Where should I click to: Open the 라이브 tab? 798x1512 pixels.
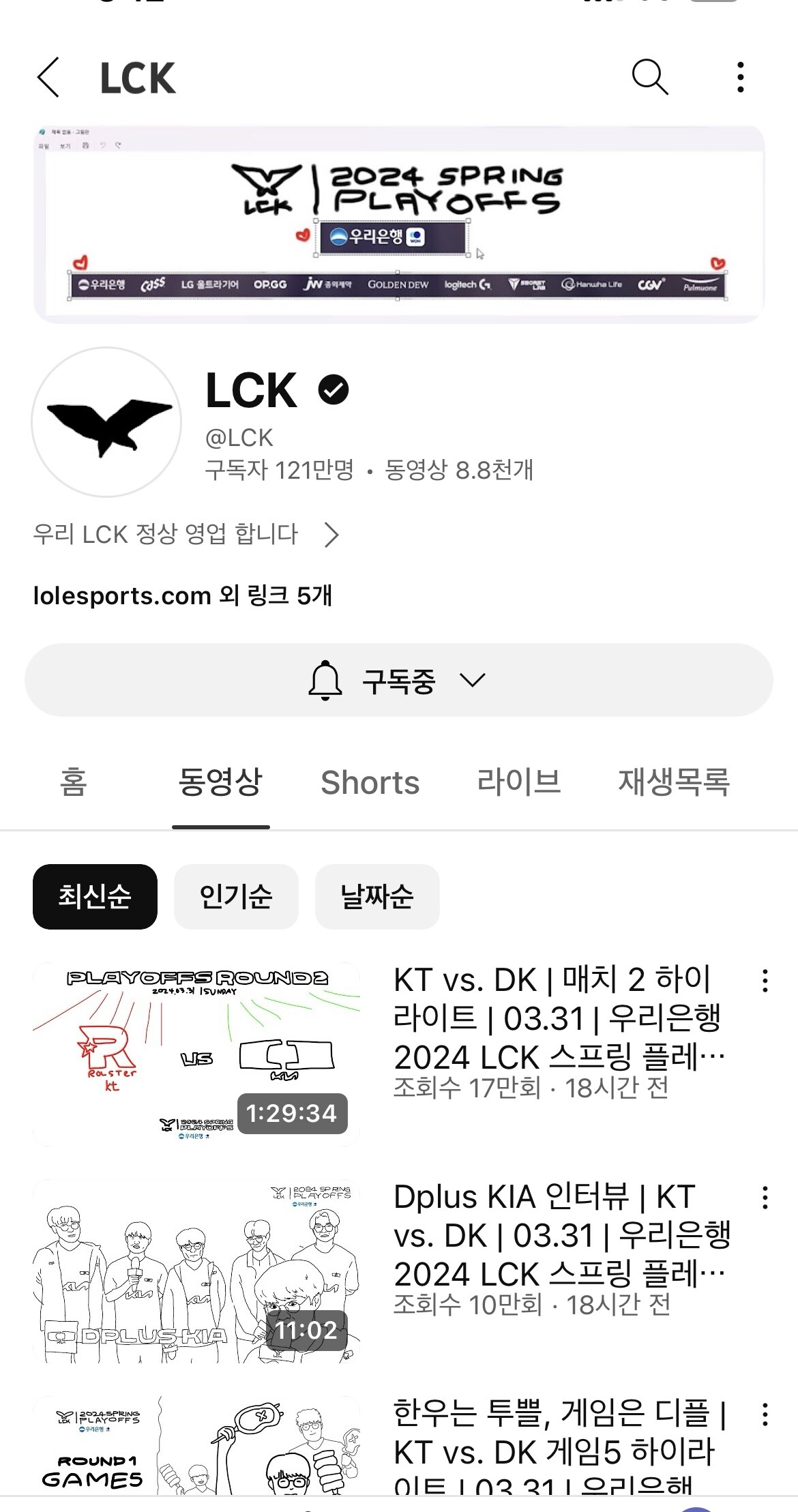click(x=520, y=783)
